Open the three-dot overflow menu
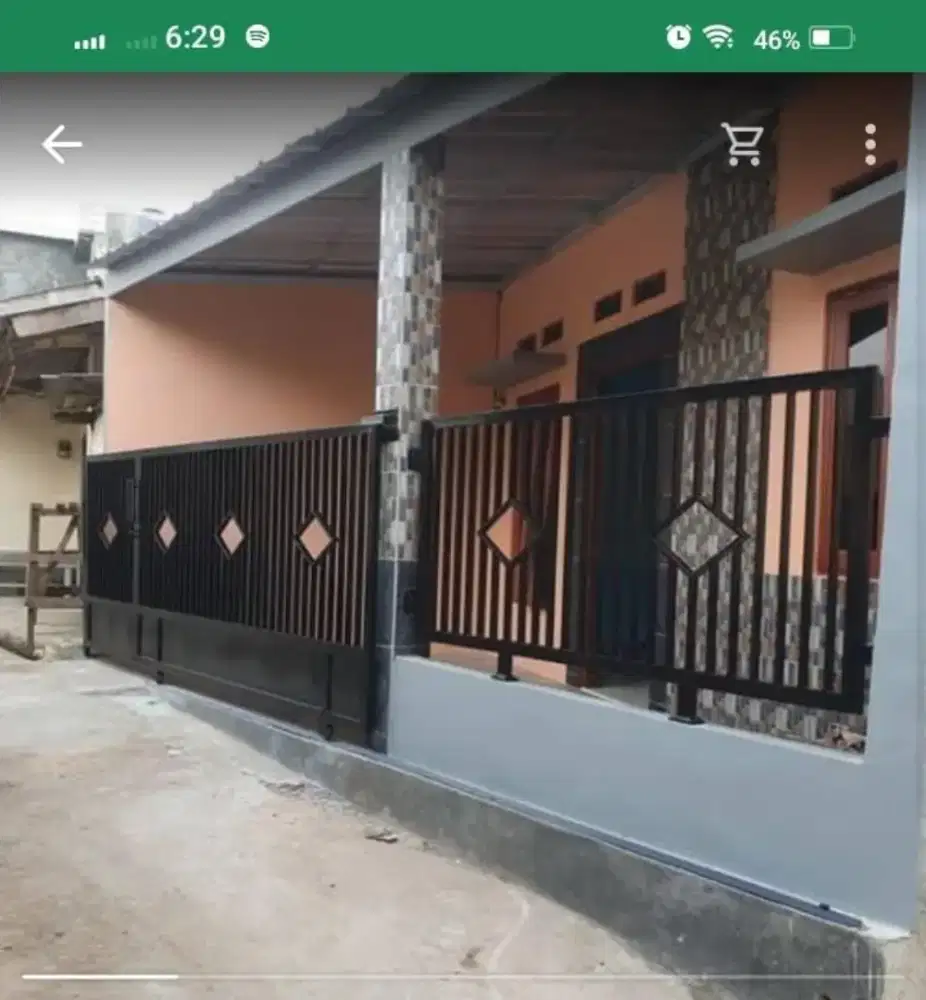This screenshot has width=926, height=1000. [870, 145]
